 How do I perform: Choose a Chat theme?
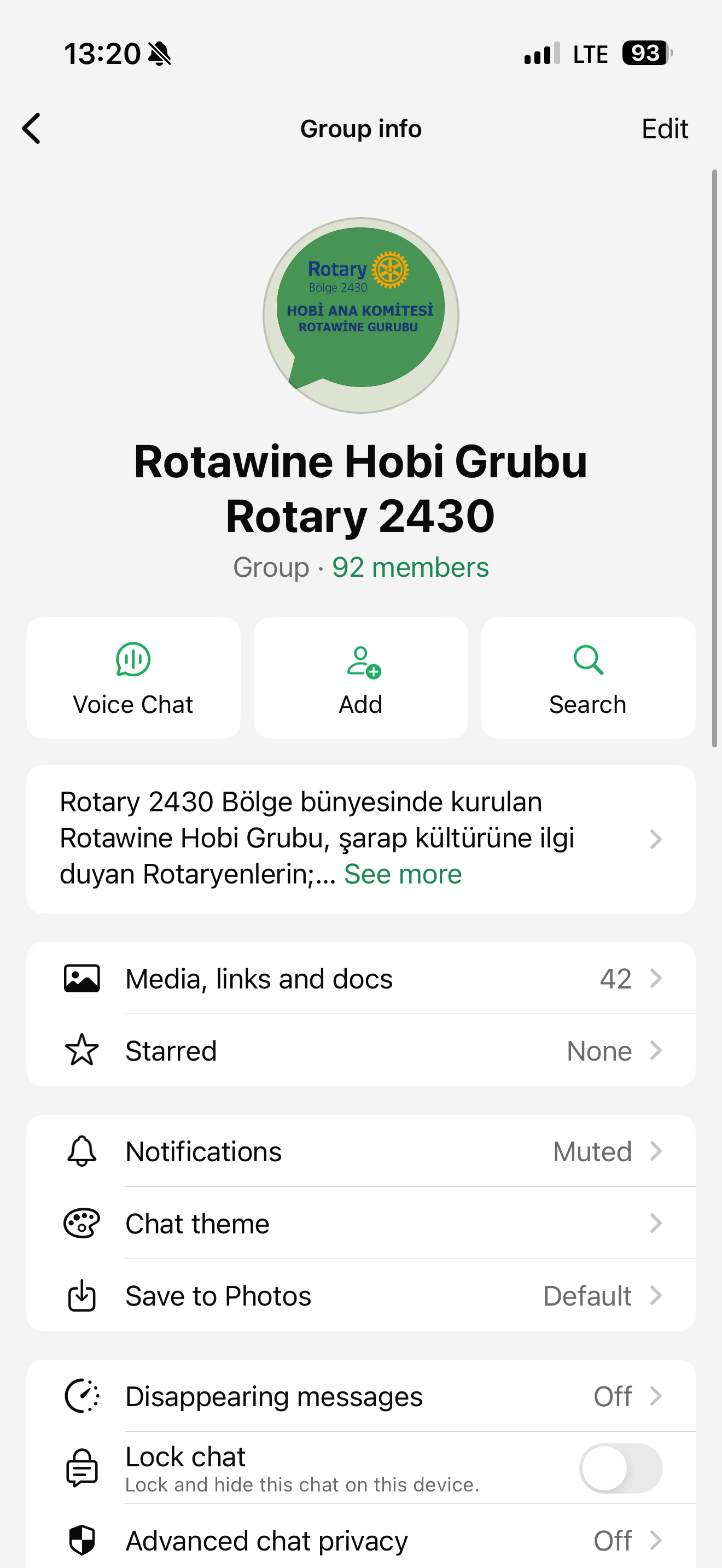[x=360, y=1224]
